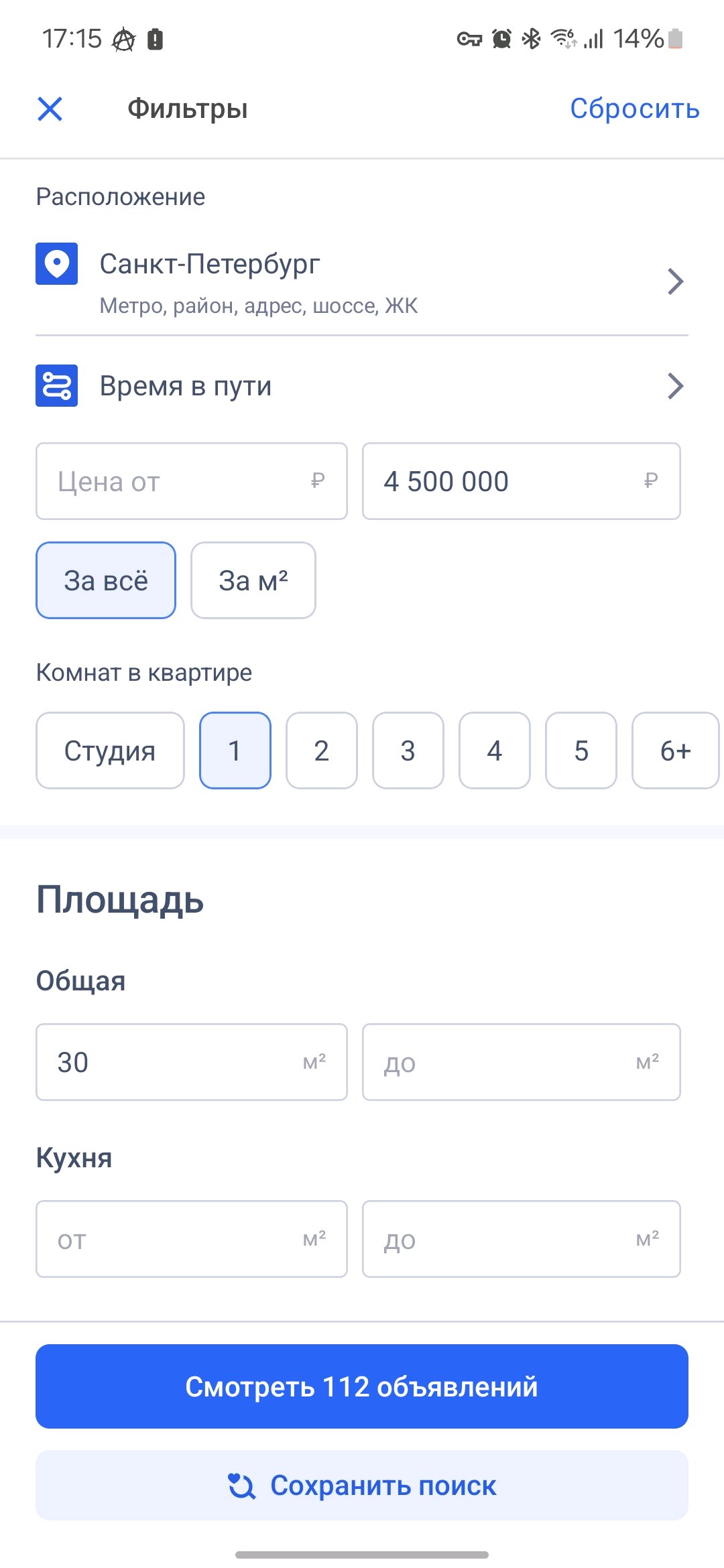Switch price mode to За м²

tap(253, 580)
